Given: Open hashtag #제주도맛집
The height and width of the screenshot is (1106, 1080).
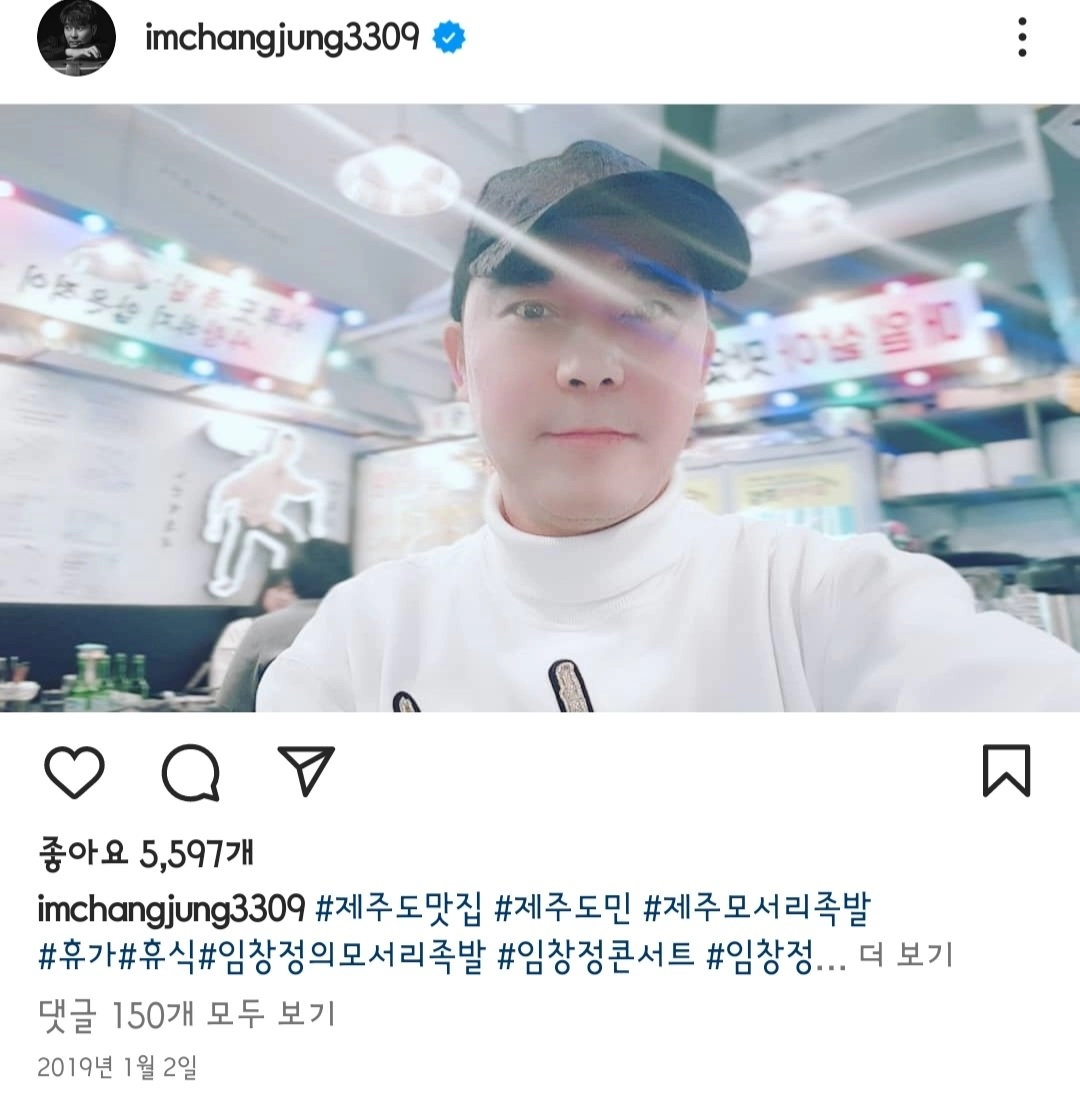Looking at the screenshot, I should click(399, 908).
